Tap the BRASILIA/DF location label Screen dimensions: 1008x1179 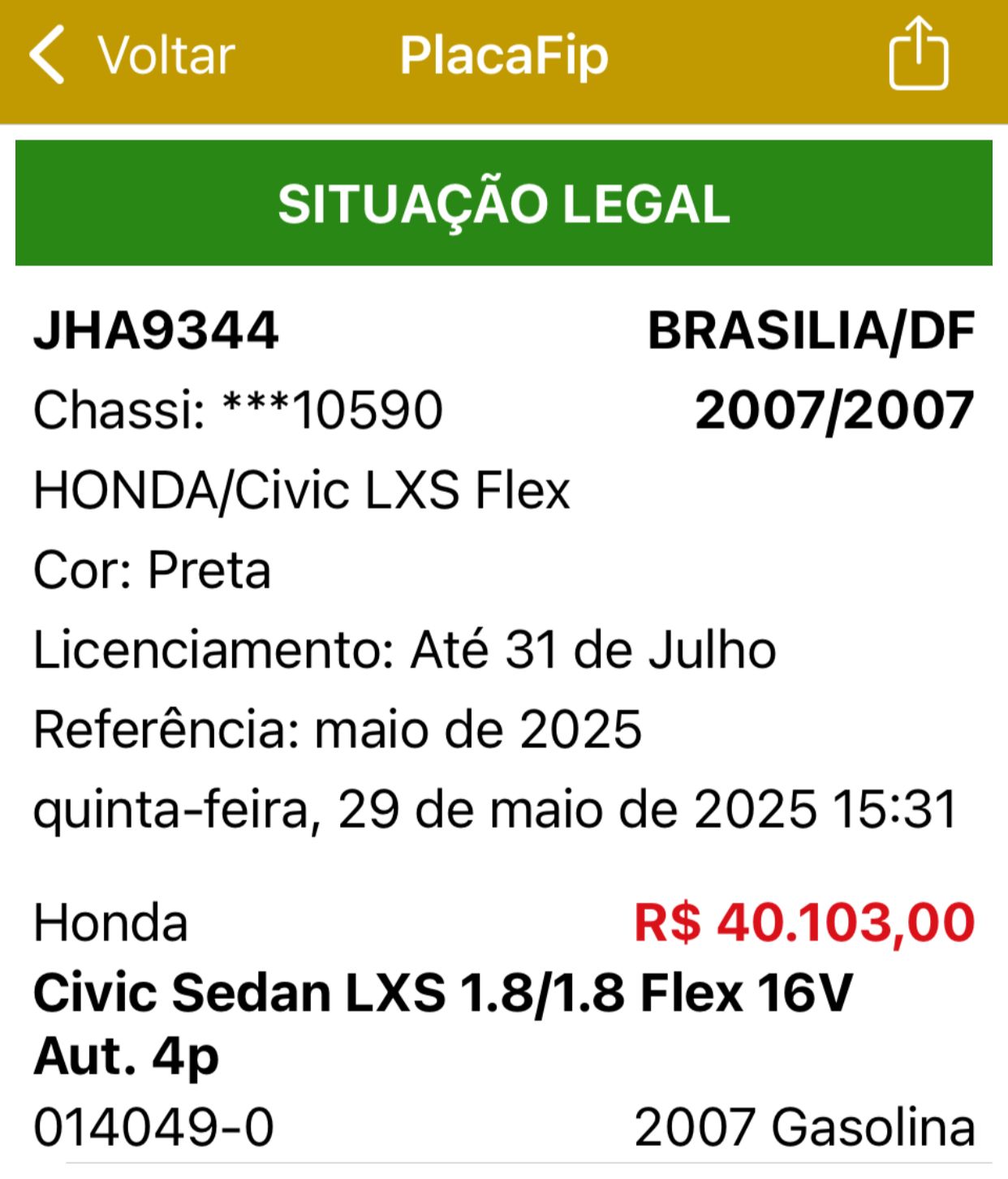(x=810, y=330)
